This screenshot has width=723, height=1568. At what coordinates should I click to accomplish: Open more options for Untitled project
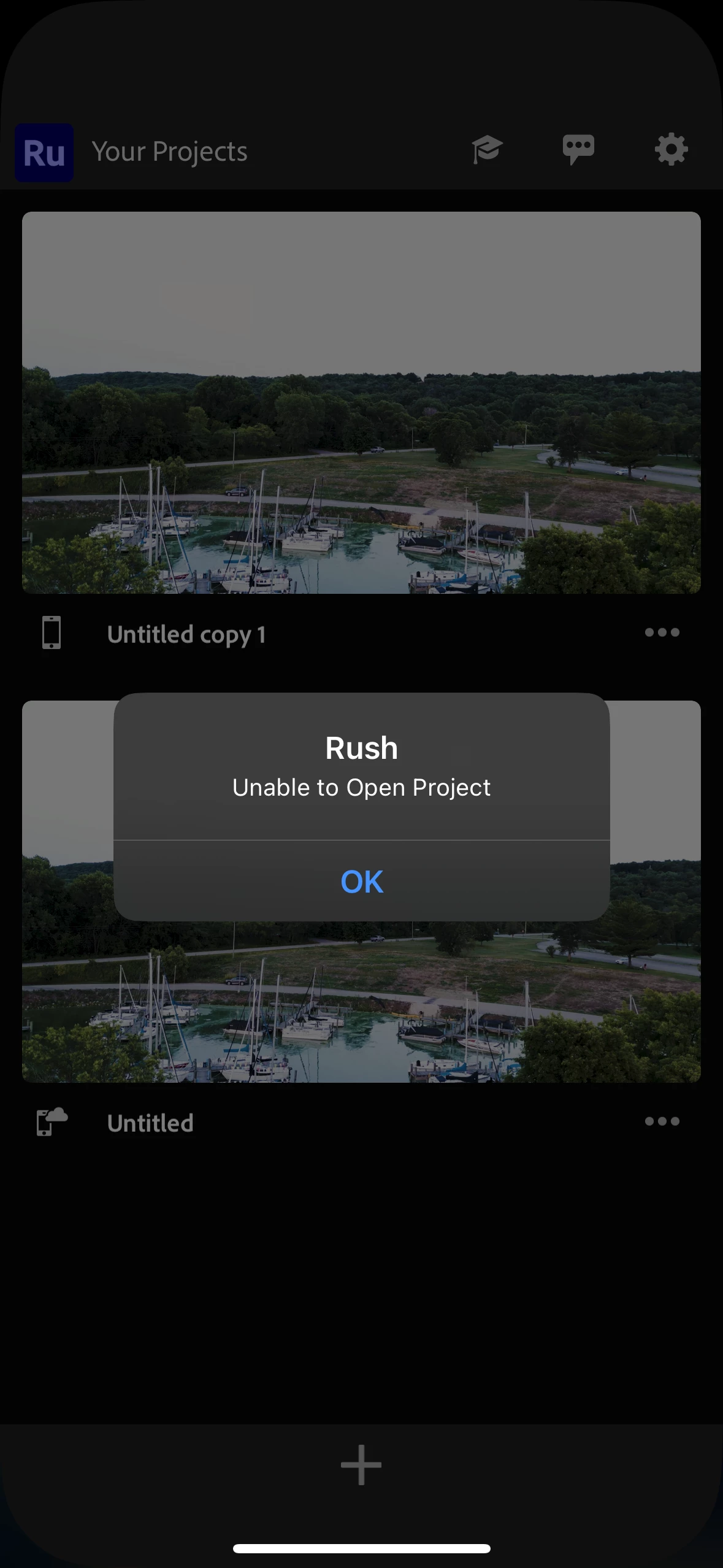click(x=662, y=1121)
